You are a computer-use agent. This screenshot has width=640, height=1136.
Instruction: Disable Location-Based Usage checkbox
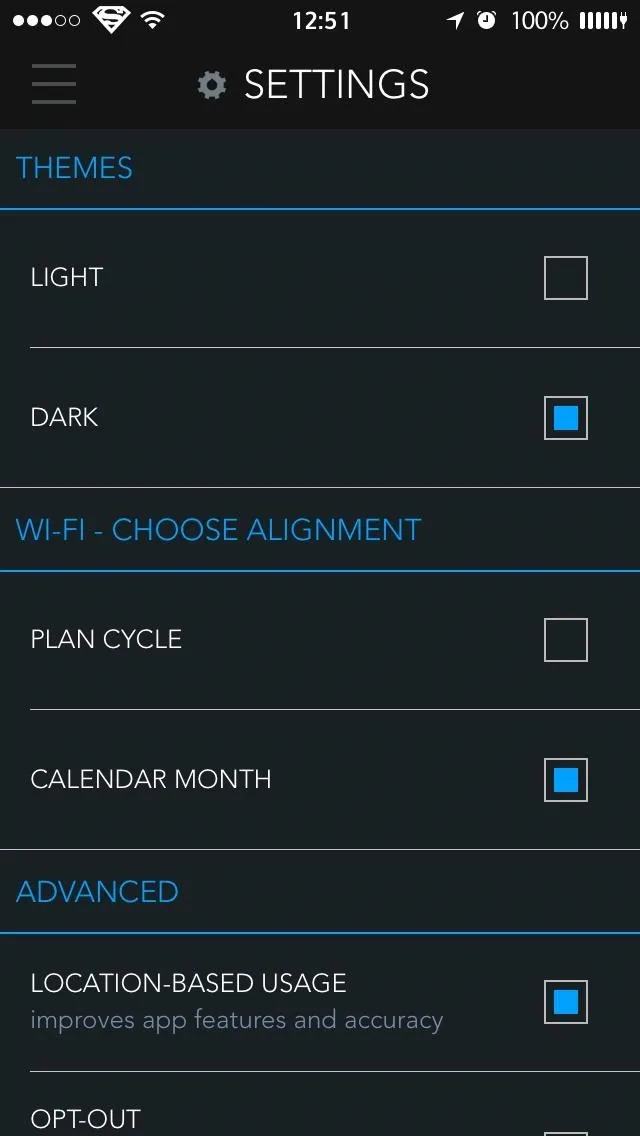coord(565,1002)
